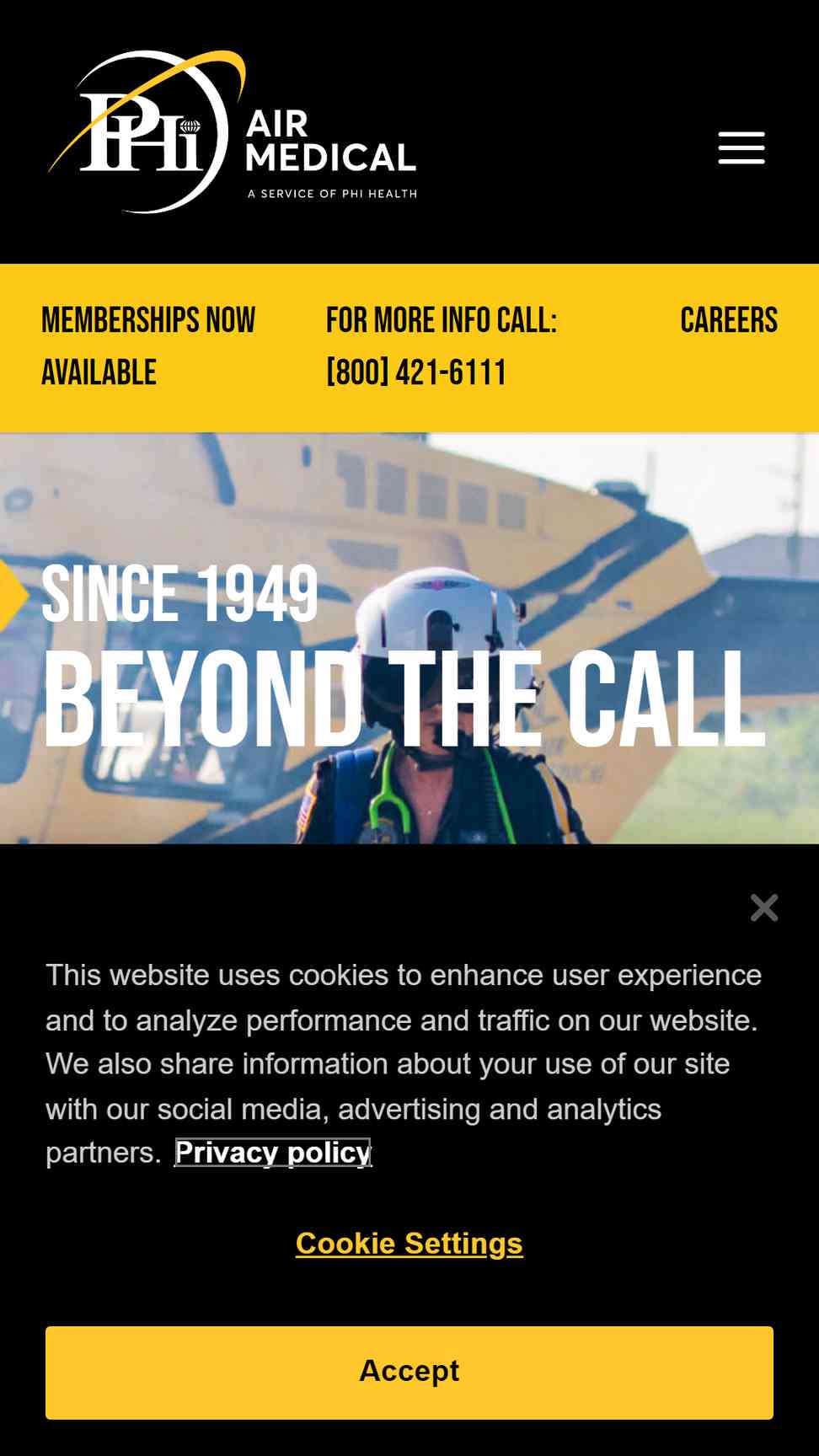The width and height of the screenshot is (819, 1456).
Task: Accept cookies
Action: [409, 1373]
